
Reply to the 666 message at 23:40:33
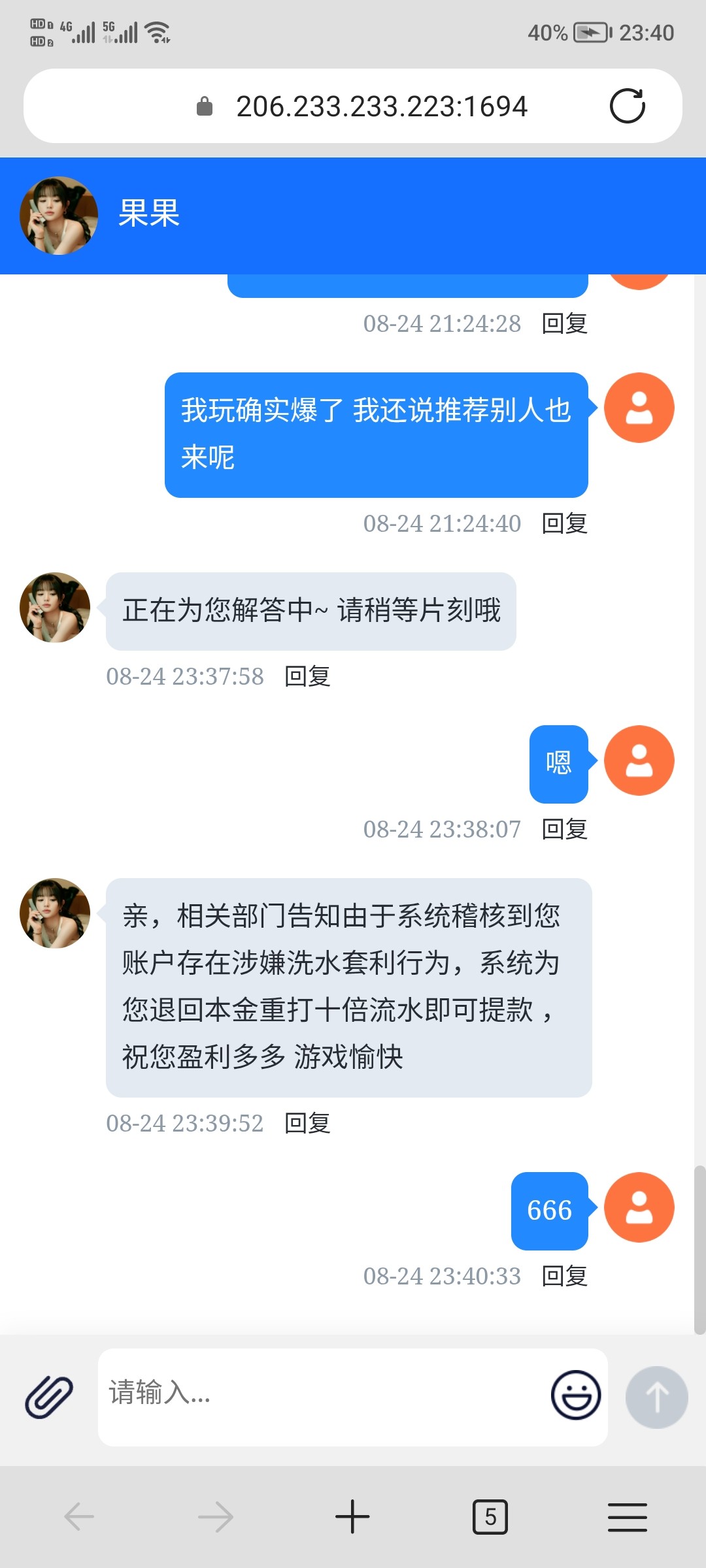tap(565, 1276)
